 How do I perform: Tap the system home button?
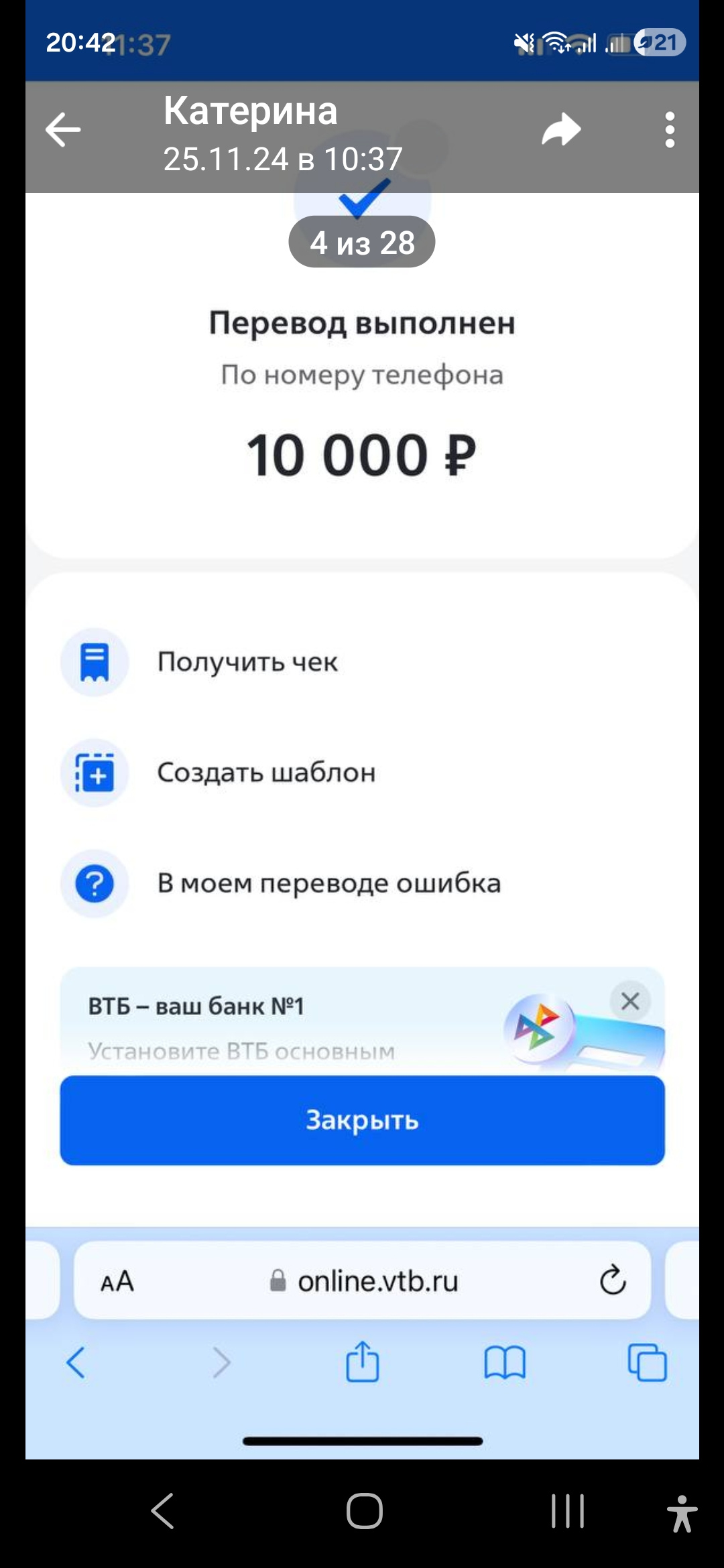364,1511
